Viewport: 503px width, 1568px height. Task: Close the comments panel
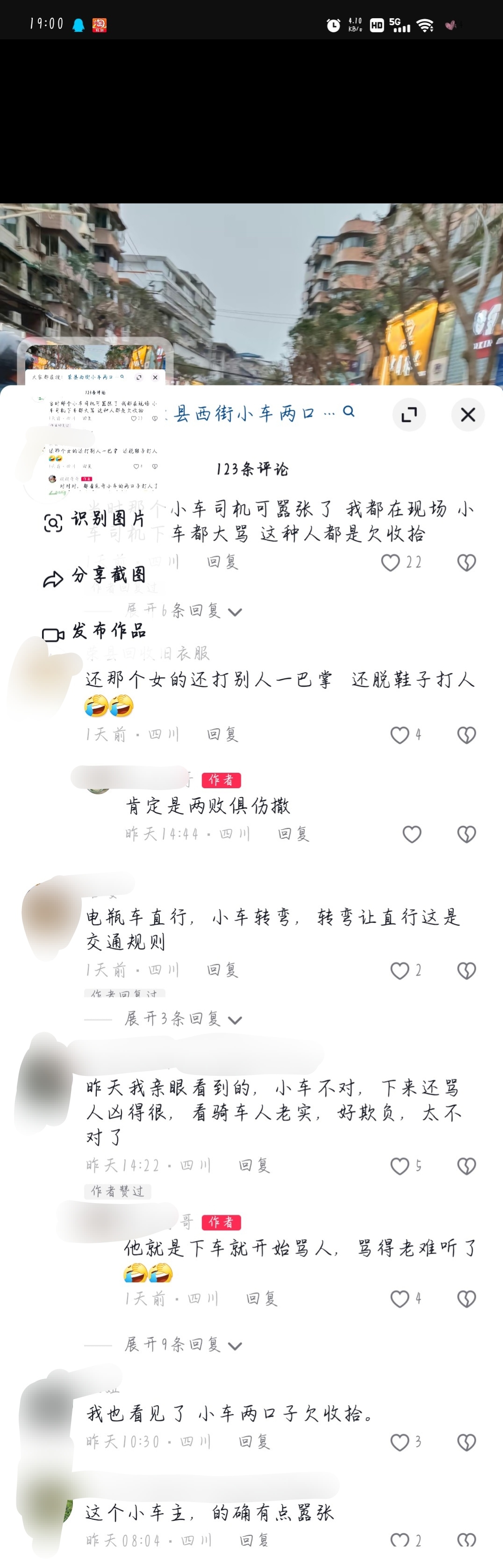coord(467,415)
